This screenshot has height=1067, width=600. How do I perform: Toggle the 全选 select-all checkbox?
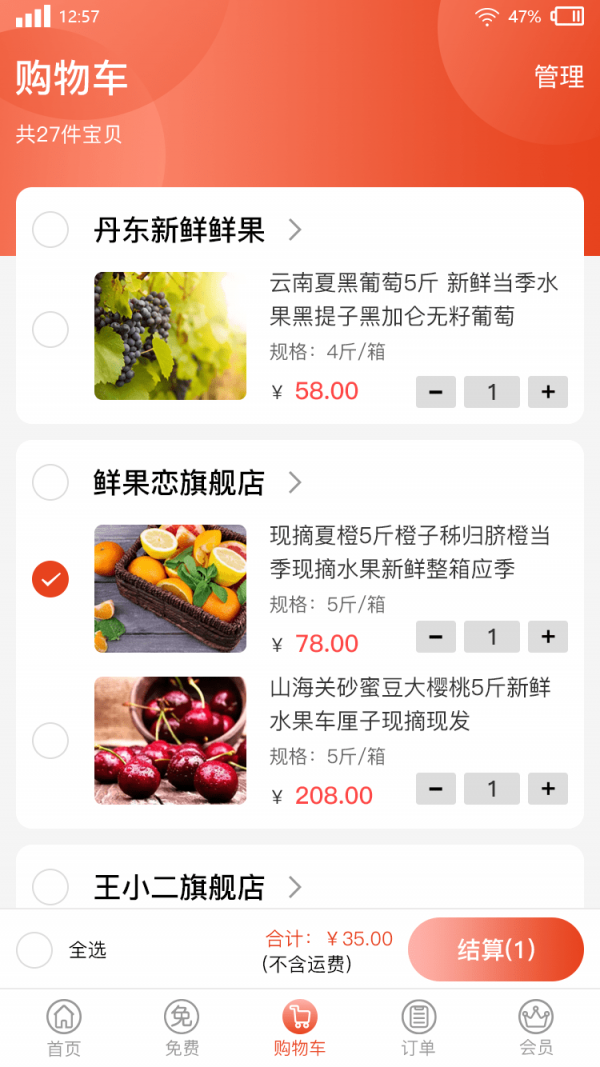(x=34, y=950)
